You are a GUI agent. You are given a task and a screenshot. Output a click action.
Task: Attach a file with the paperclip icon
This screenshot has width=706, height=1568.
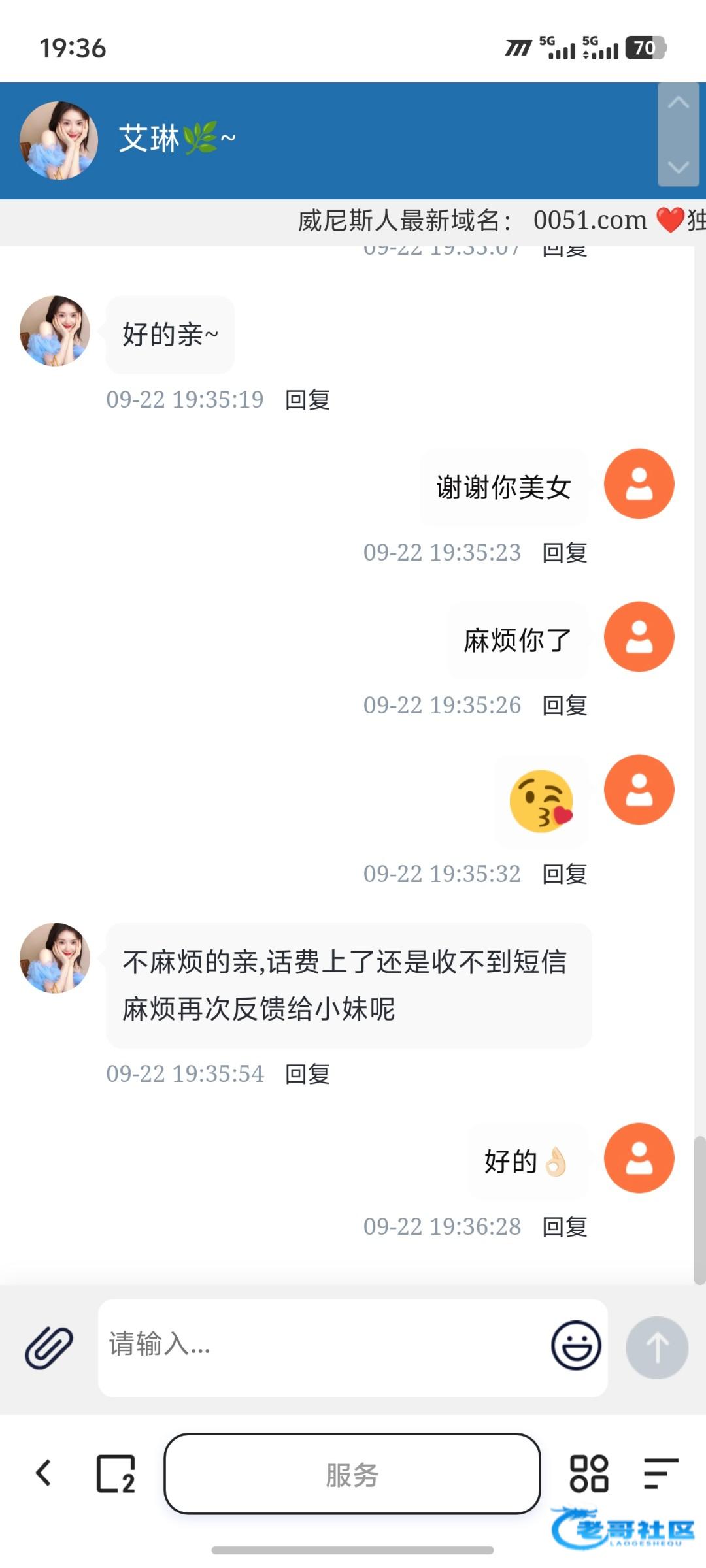pos(49,1347)
